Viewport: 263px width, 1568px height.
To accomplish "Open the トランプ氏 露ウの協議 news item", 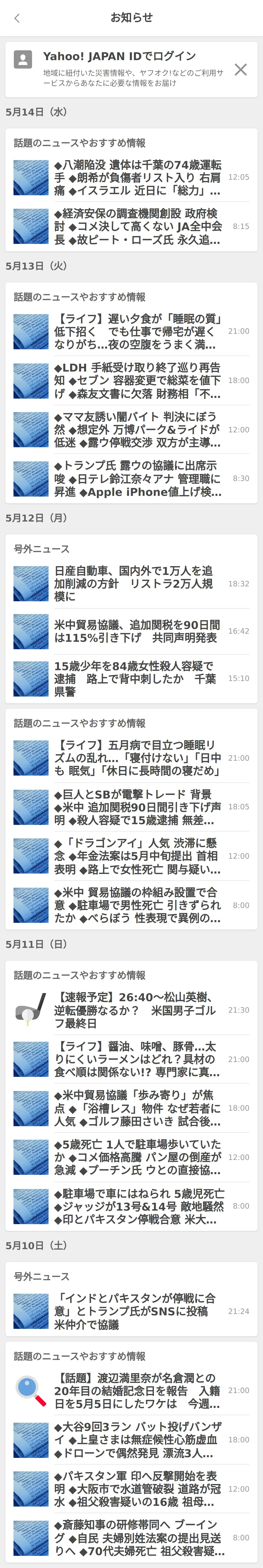I will pyautogui.click(x=137, y=479).
